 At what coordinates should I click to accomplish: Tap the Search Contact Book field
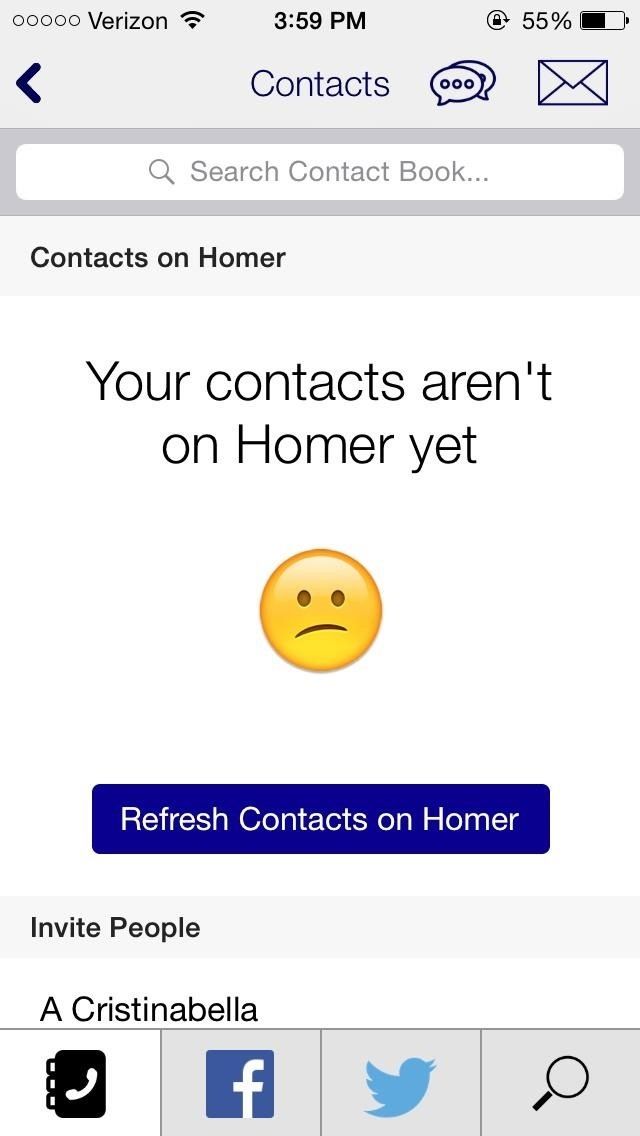pyautogui.click(x=320, y=172)
